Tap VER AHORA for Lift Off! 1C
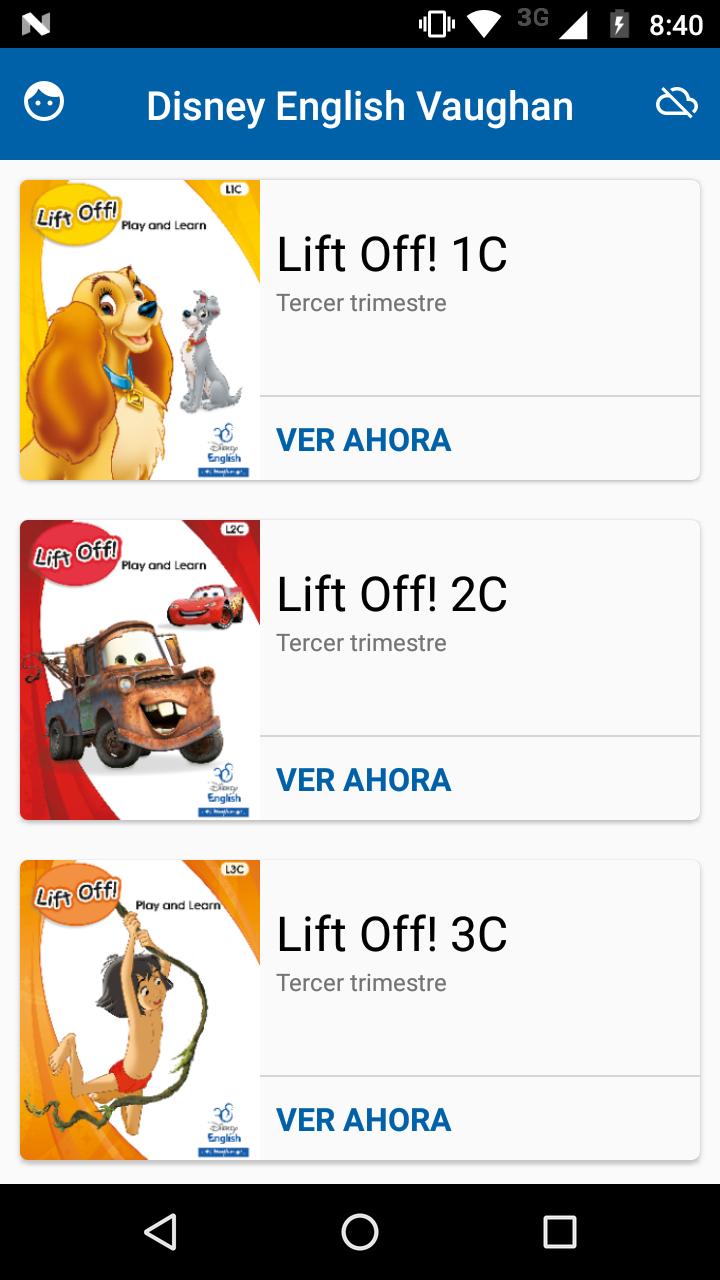720x1280 pixels. pos(364,440)
